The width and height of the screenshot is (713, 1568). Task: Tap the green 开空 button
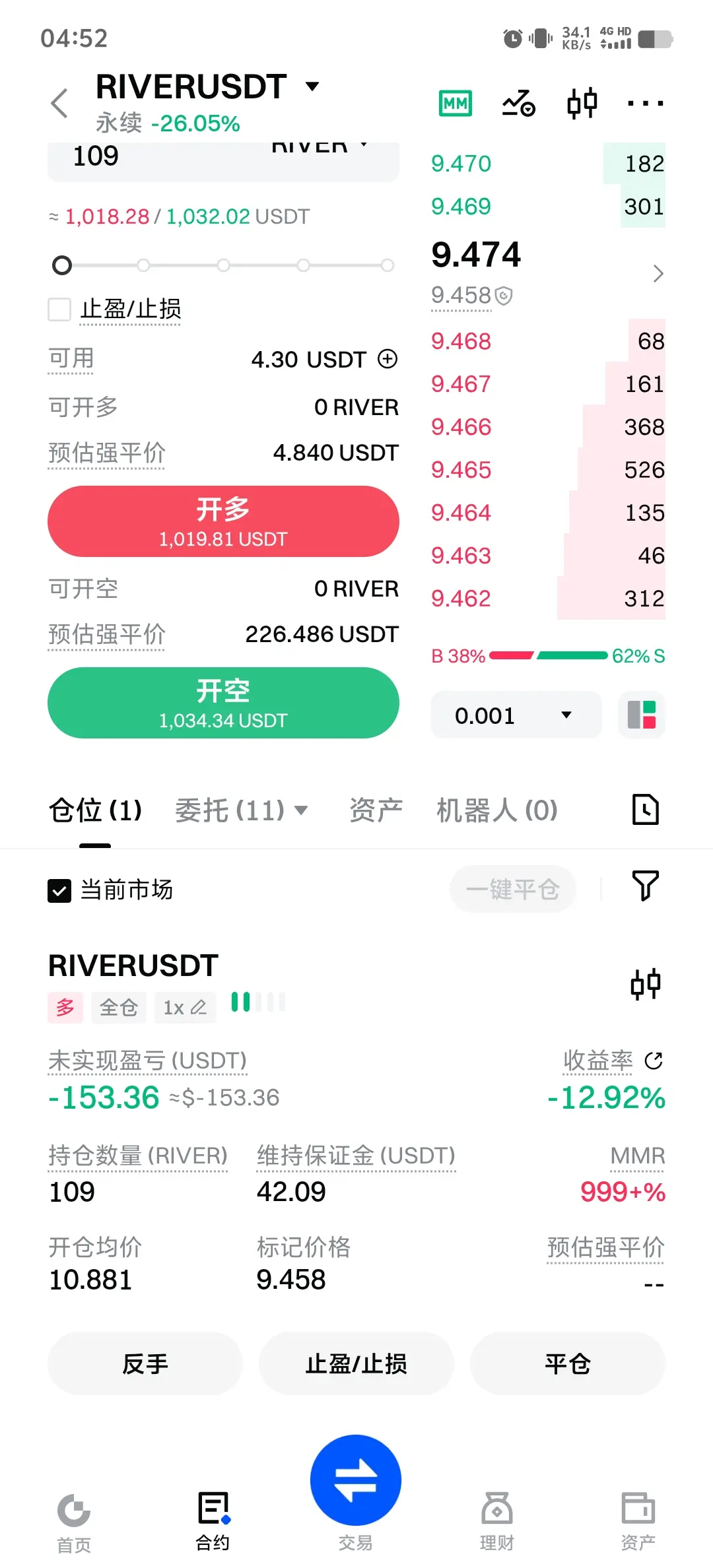pos(223,703)
